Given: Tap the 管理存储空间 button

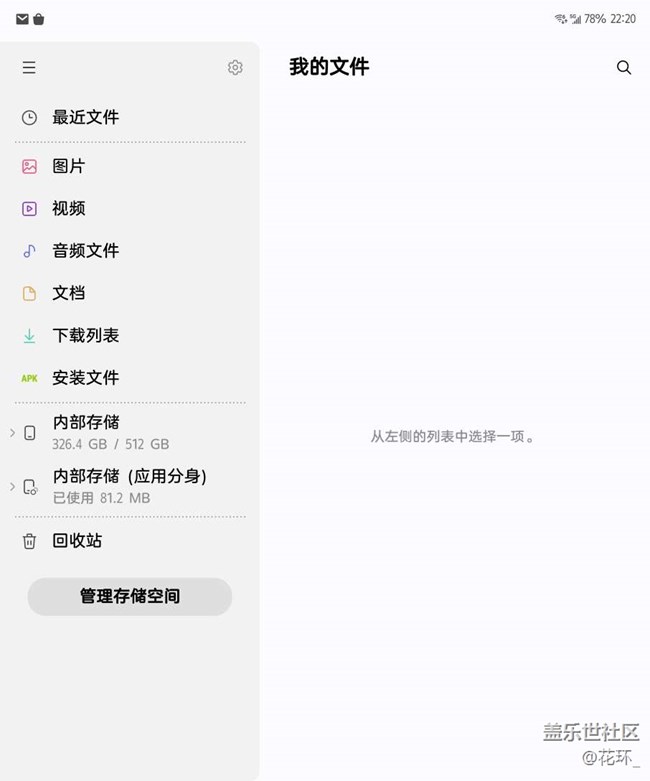Looking at the screenshot, I should [x=130, y=596].
